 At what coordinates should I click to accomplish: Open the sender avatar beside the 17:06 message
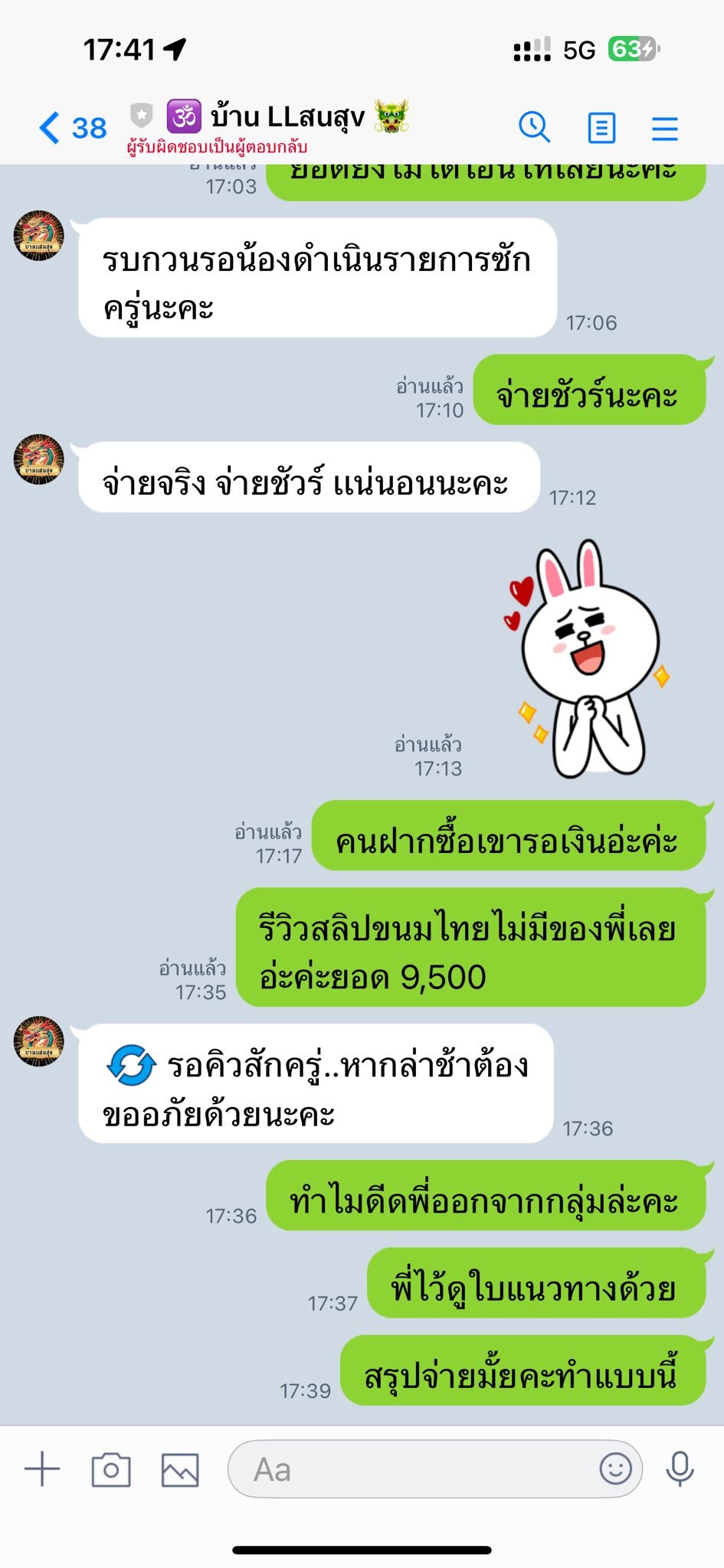[x=38, y=236]
